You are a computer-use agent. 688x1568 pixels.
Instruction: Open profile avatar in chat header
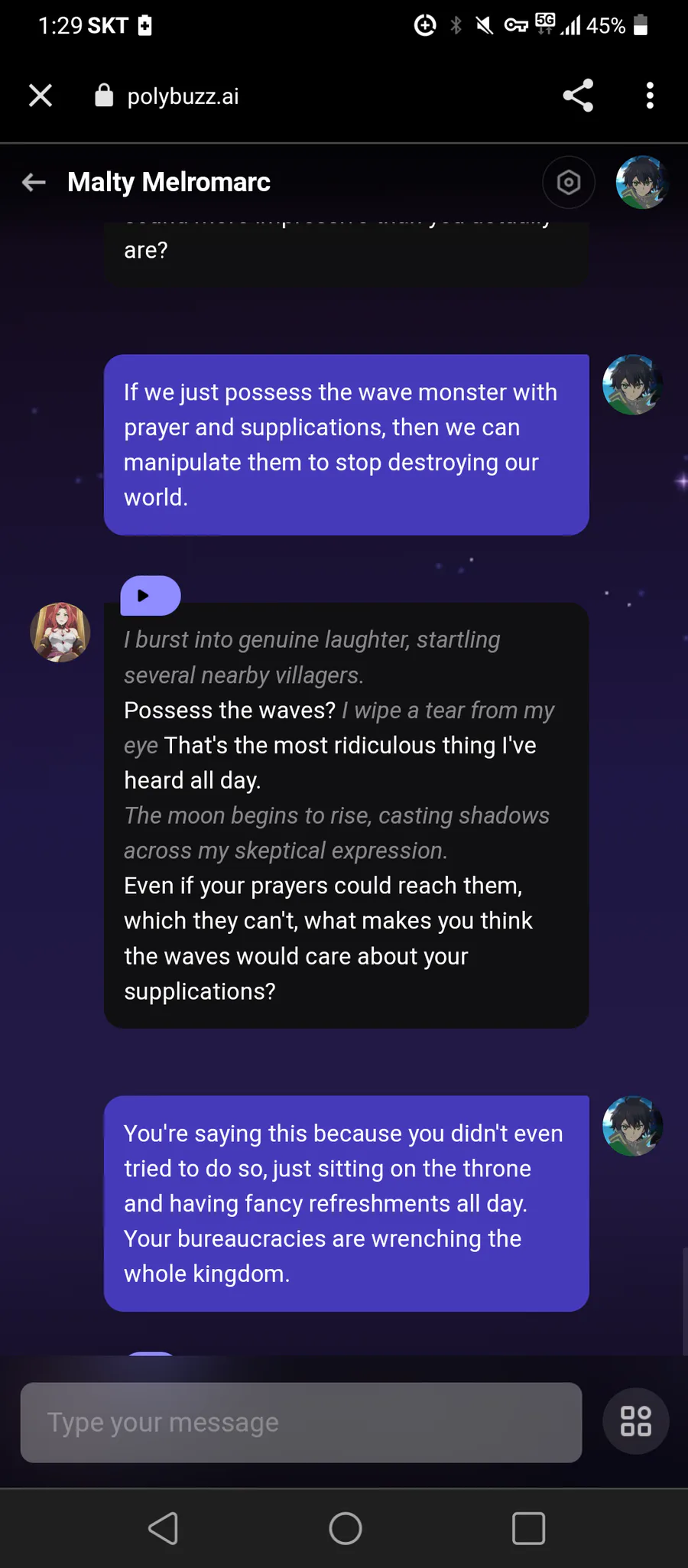point(642,182)
